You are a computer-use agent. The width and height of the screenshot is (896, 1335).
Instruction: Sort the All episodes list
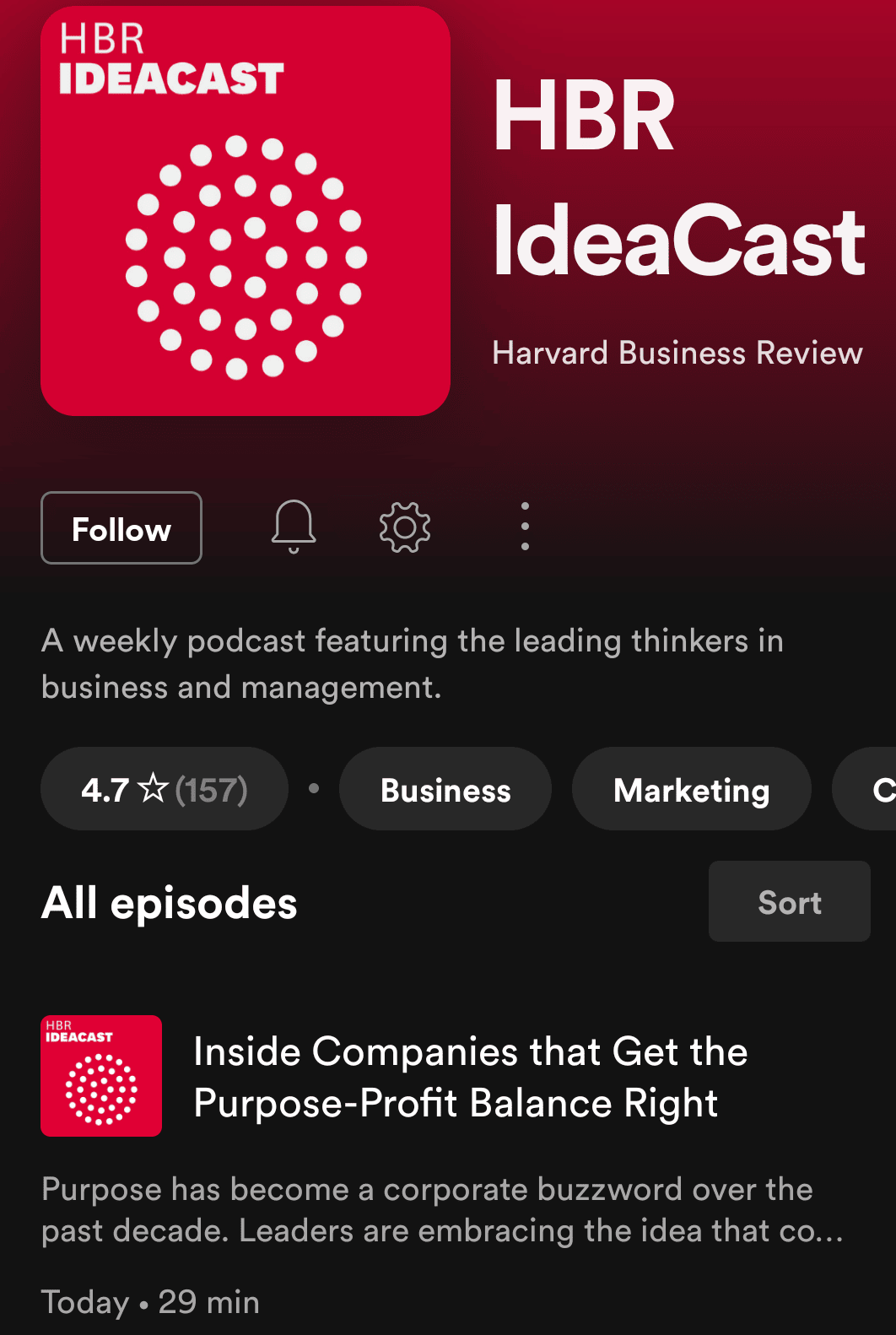point(789,902)
